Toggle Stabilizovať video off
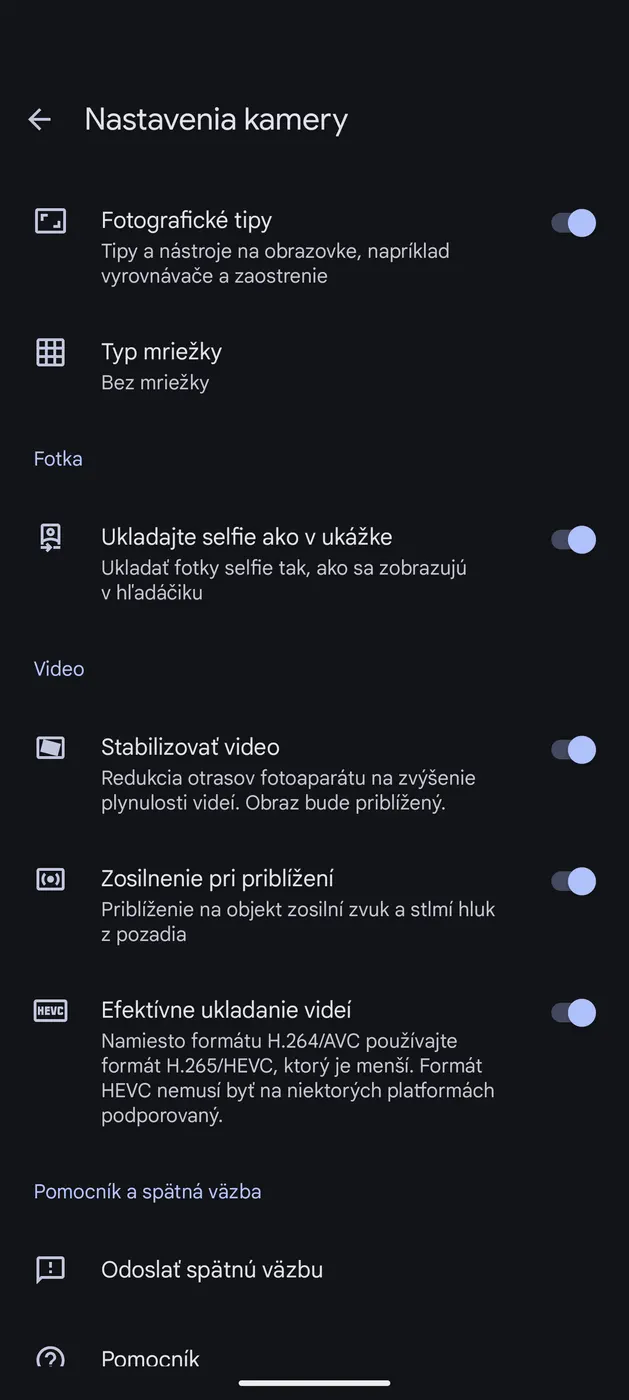 [x=573, y=750]
